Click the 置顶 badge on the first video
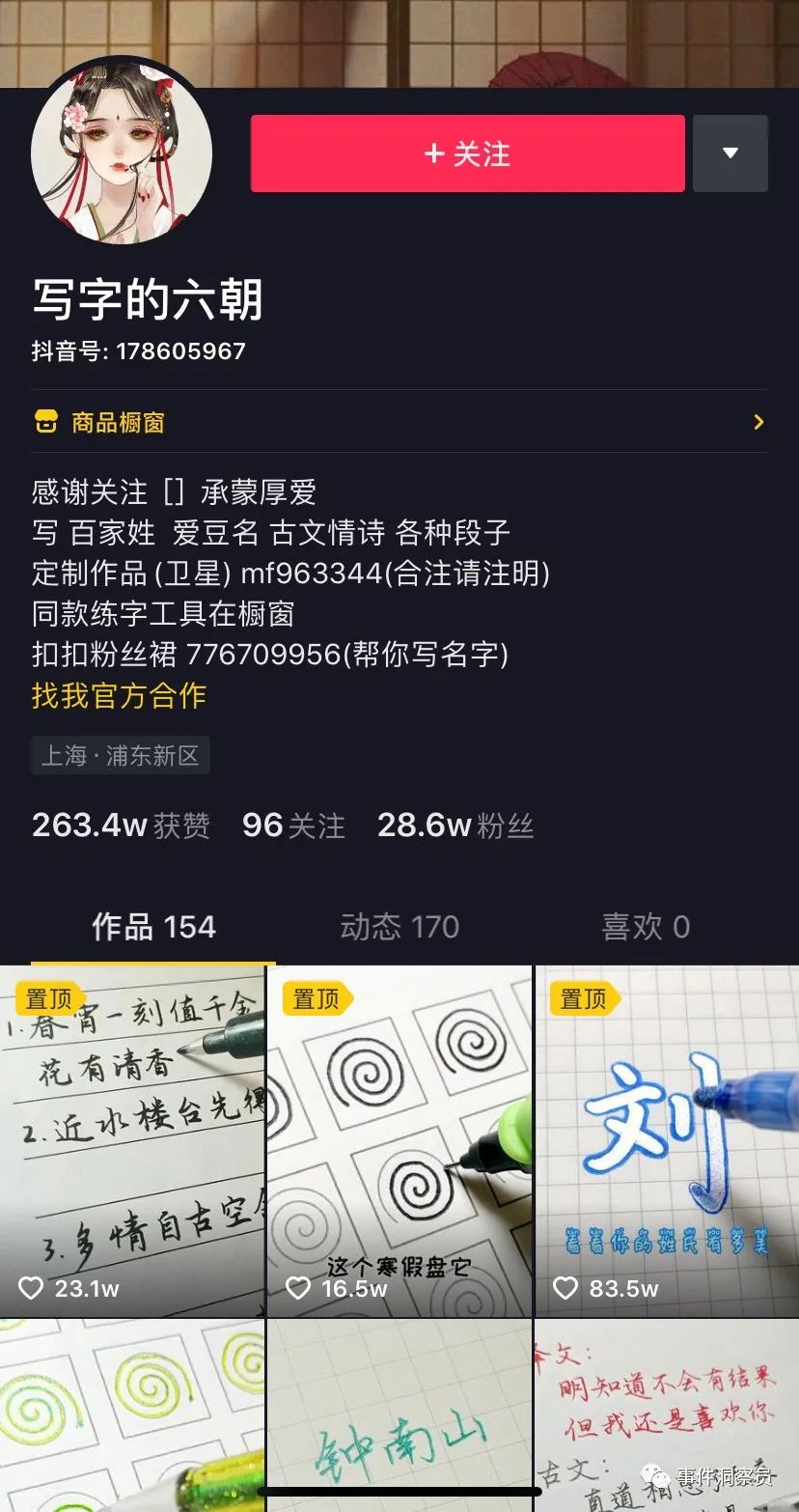This screenshot has width=799, height=1512. point(50,998)
